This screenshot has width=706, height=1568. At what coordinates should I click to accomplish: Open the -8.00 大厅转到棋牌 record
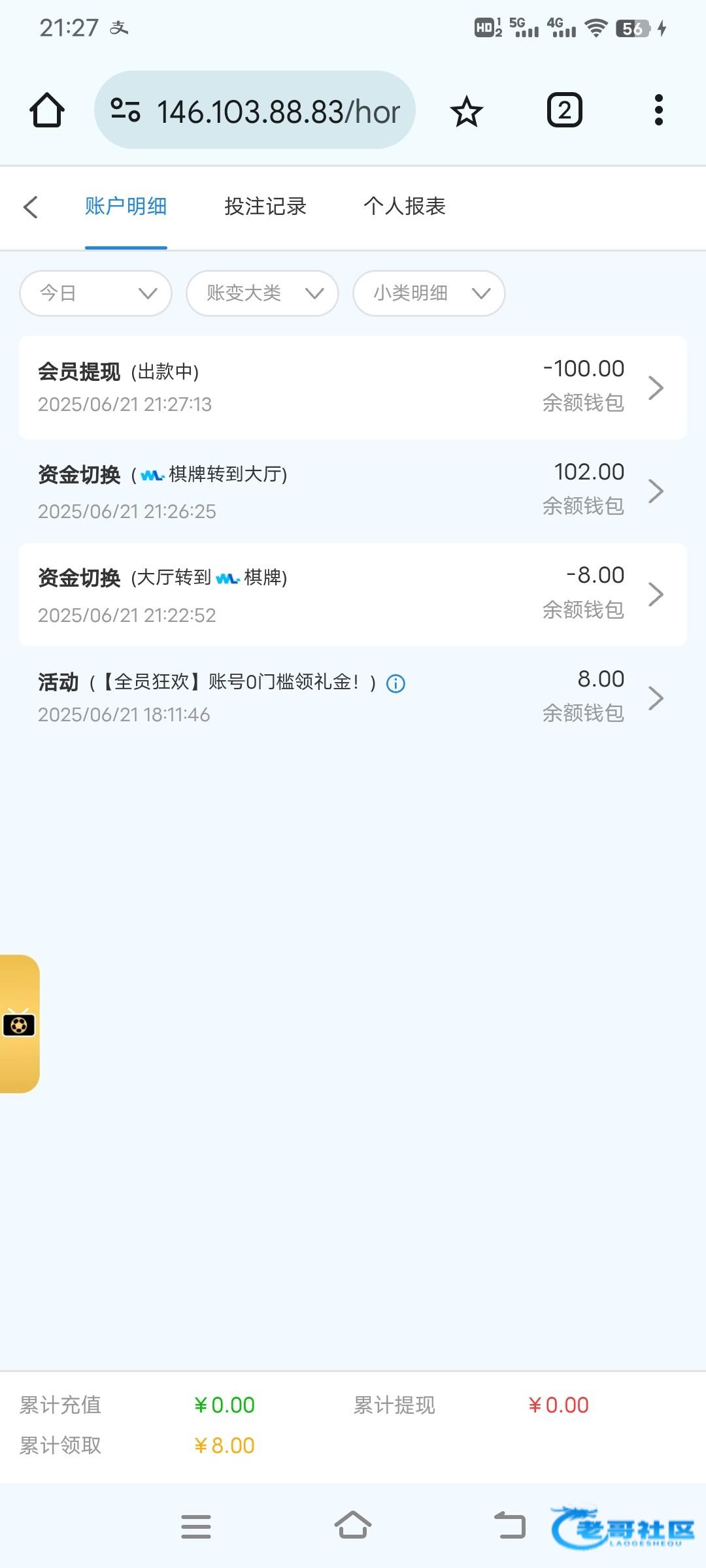point(353,595)
